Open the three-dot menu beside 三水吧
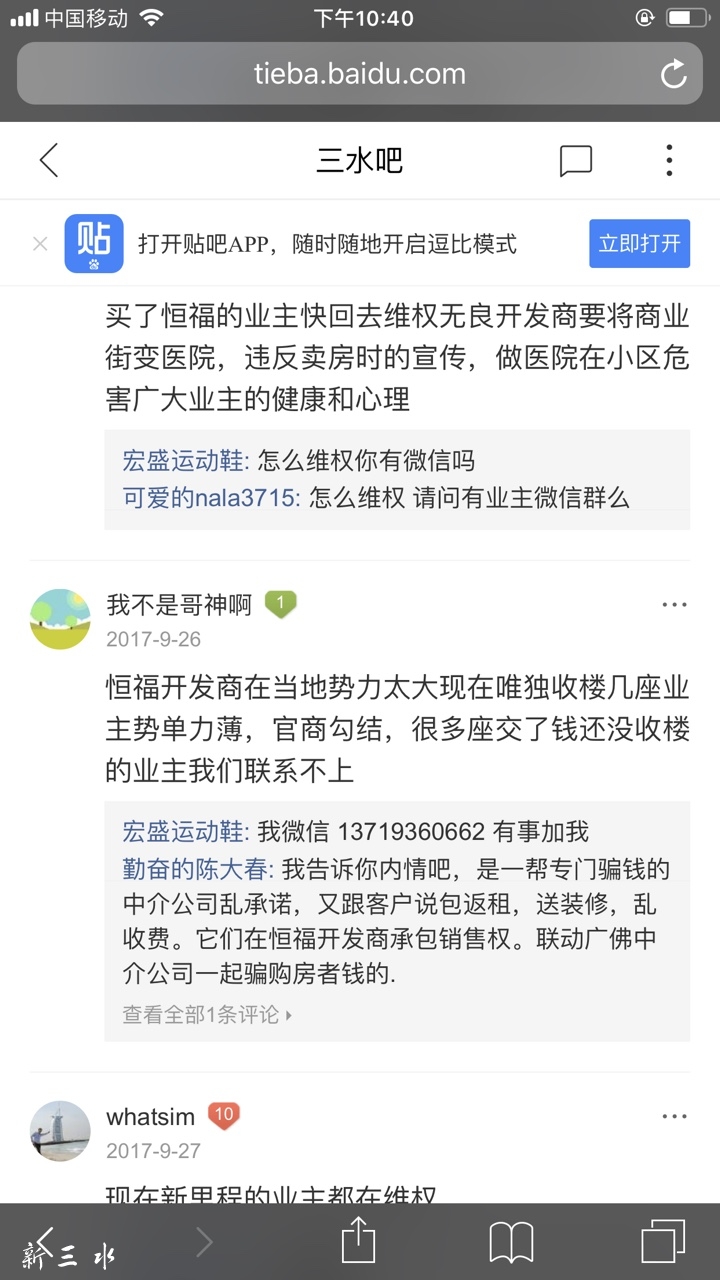 (x=669, y=160)
